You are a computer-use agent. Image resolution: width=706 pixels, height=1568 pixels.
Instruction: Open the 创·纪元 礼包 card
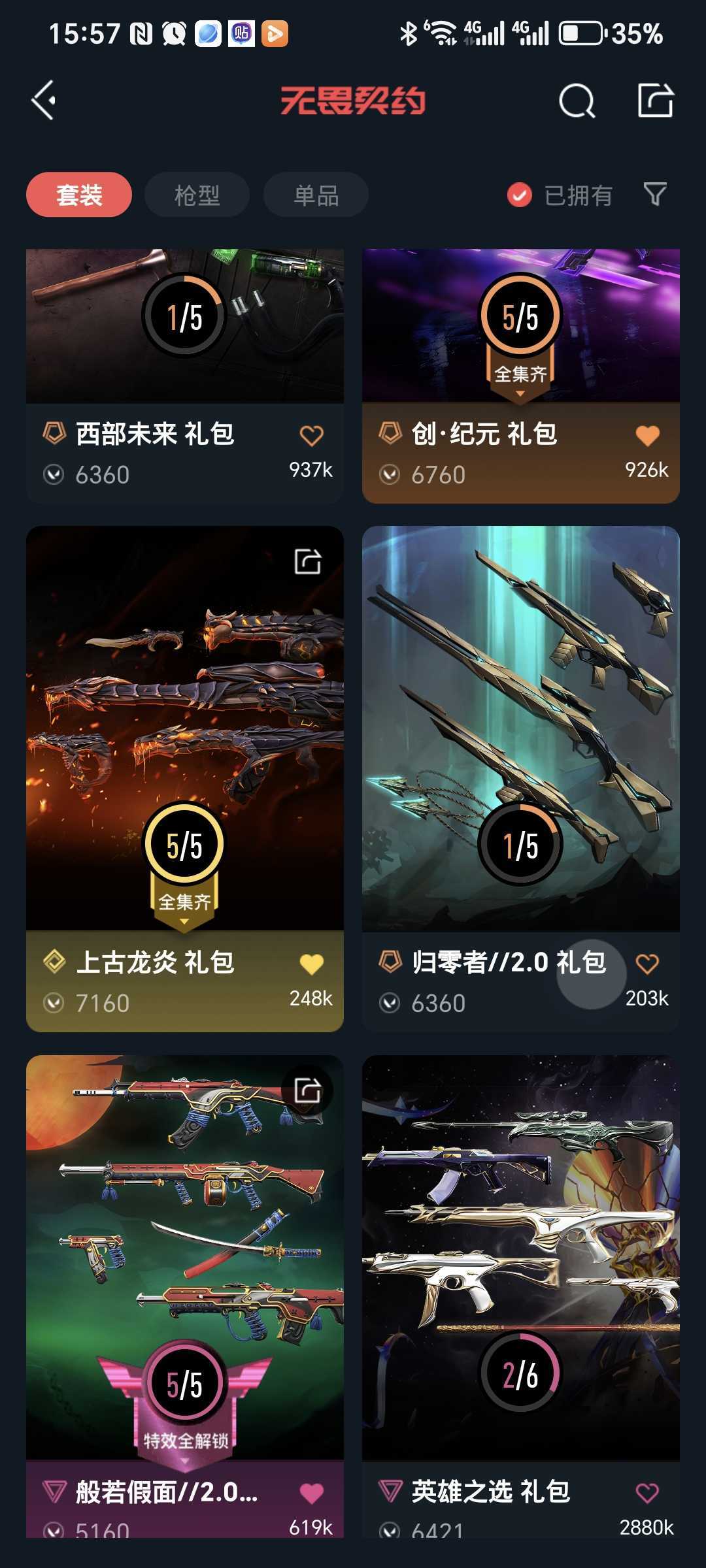pos(520,327)
